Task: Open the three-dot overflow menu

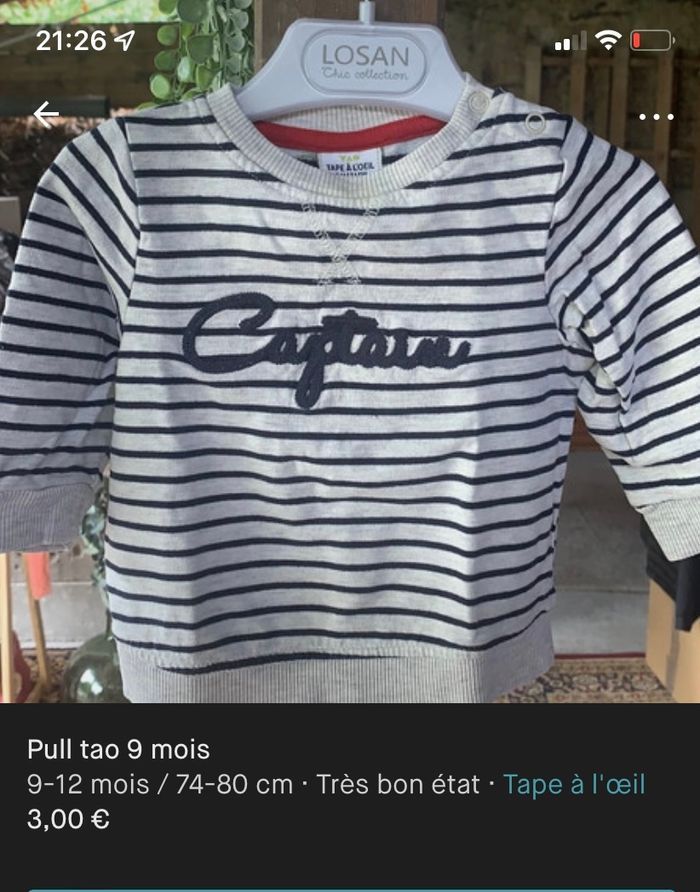Action: (655, 117)
